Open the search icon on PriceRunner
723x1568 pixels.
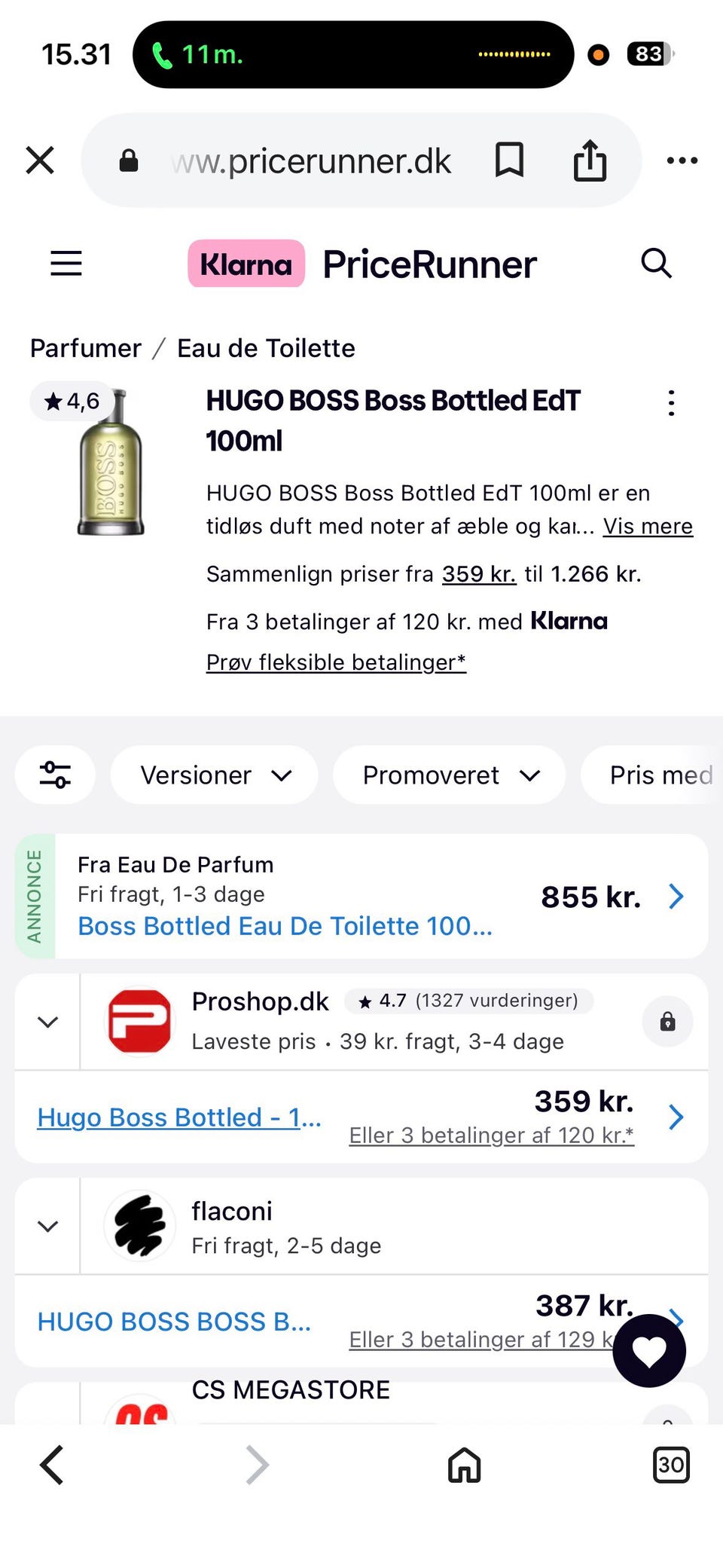tap(656, 264)
